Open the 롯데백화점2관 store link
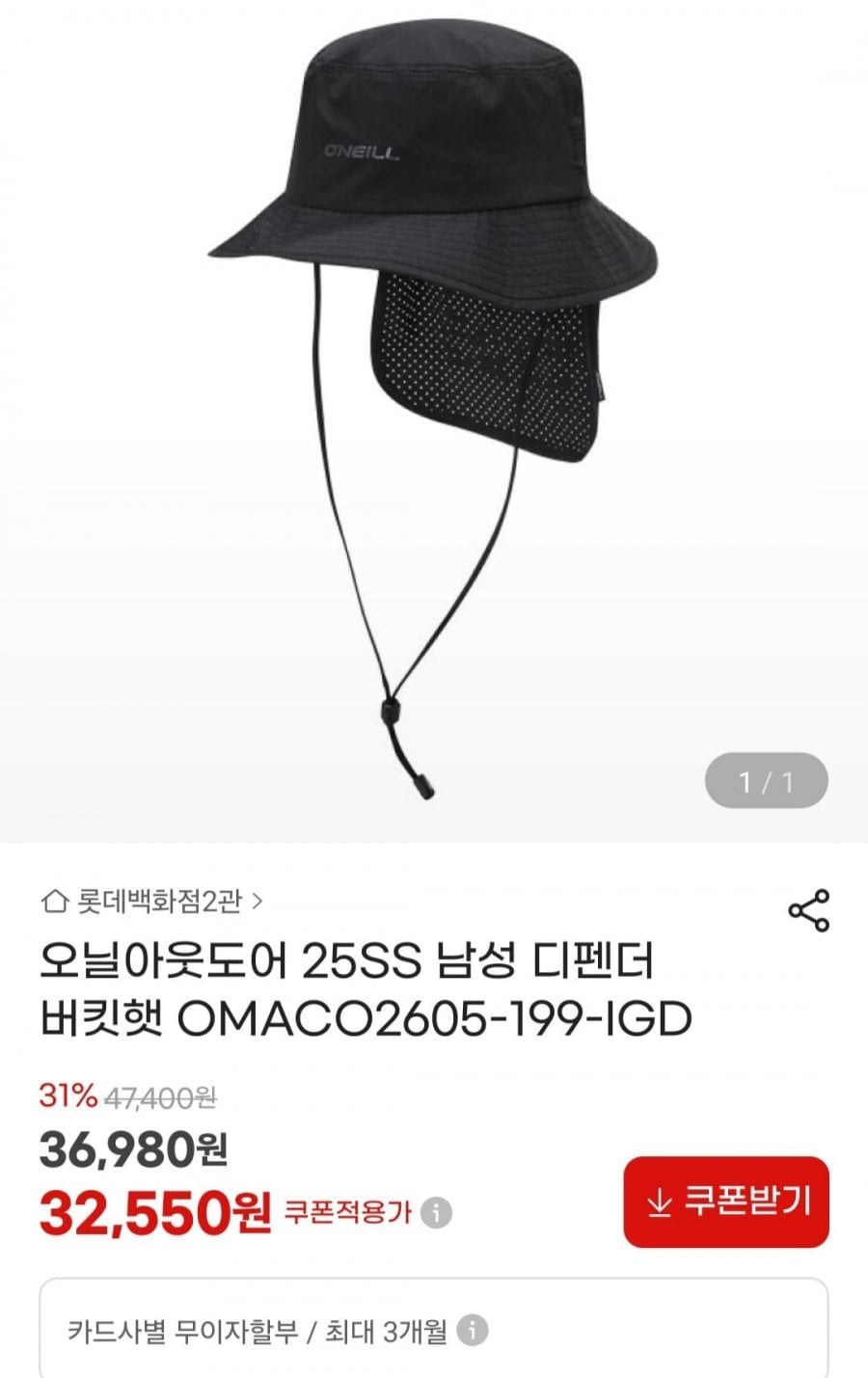The height and width of the screenshot is (1378, 868). click(152, 902)
